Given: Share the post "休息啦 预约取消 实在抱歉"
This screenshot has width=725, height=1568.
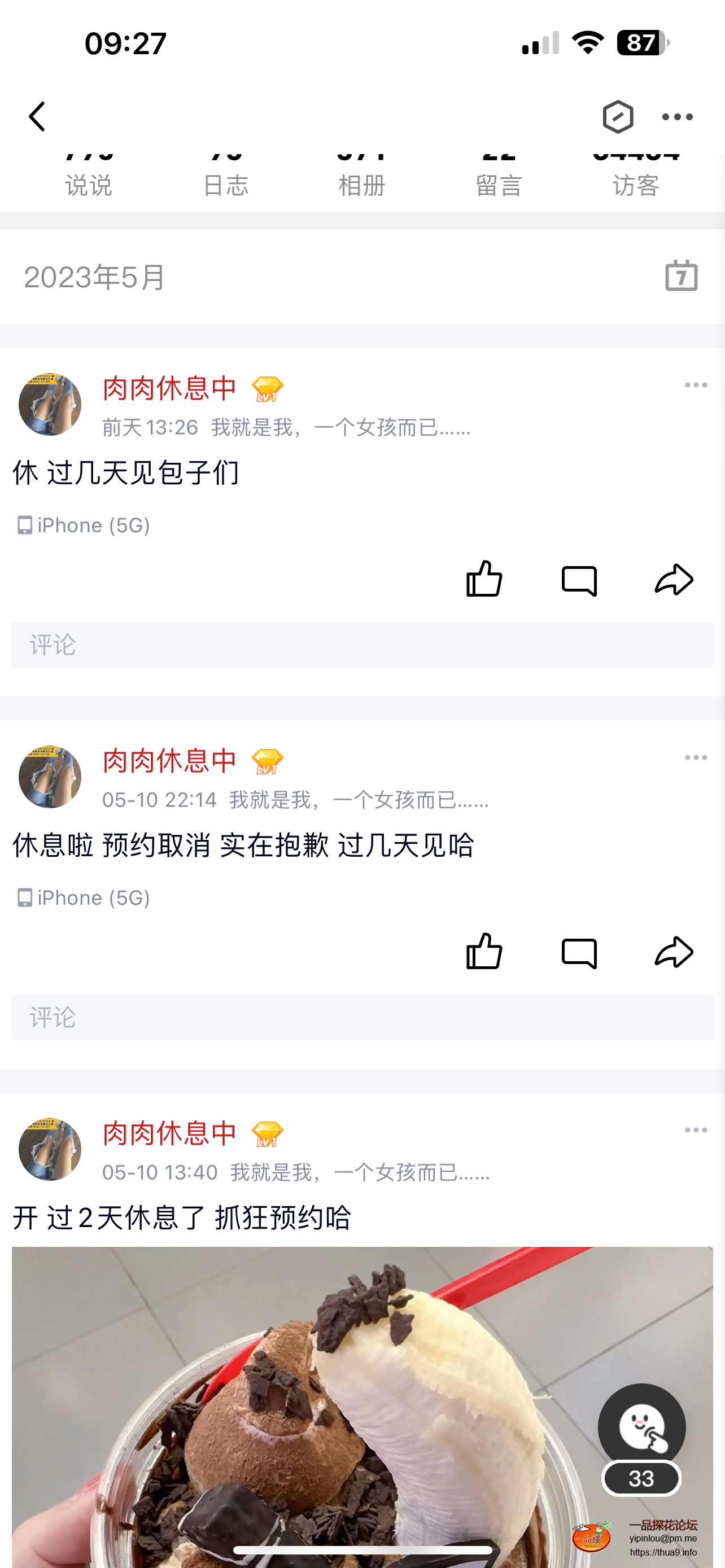Looking at the screenshot, I should pyautogui.click(x=674, y=952).
